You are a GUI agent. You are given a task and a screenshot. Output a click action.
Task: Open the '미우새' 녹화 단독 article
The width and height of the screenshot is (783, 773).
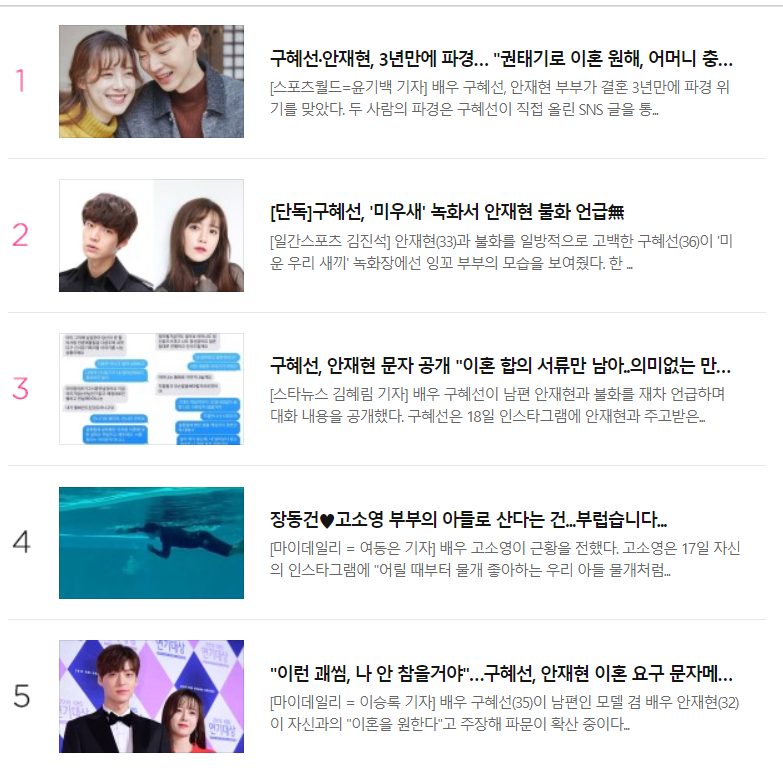click(x=447, y=212)
